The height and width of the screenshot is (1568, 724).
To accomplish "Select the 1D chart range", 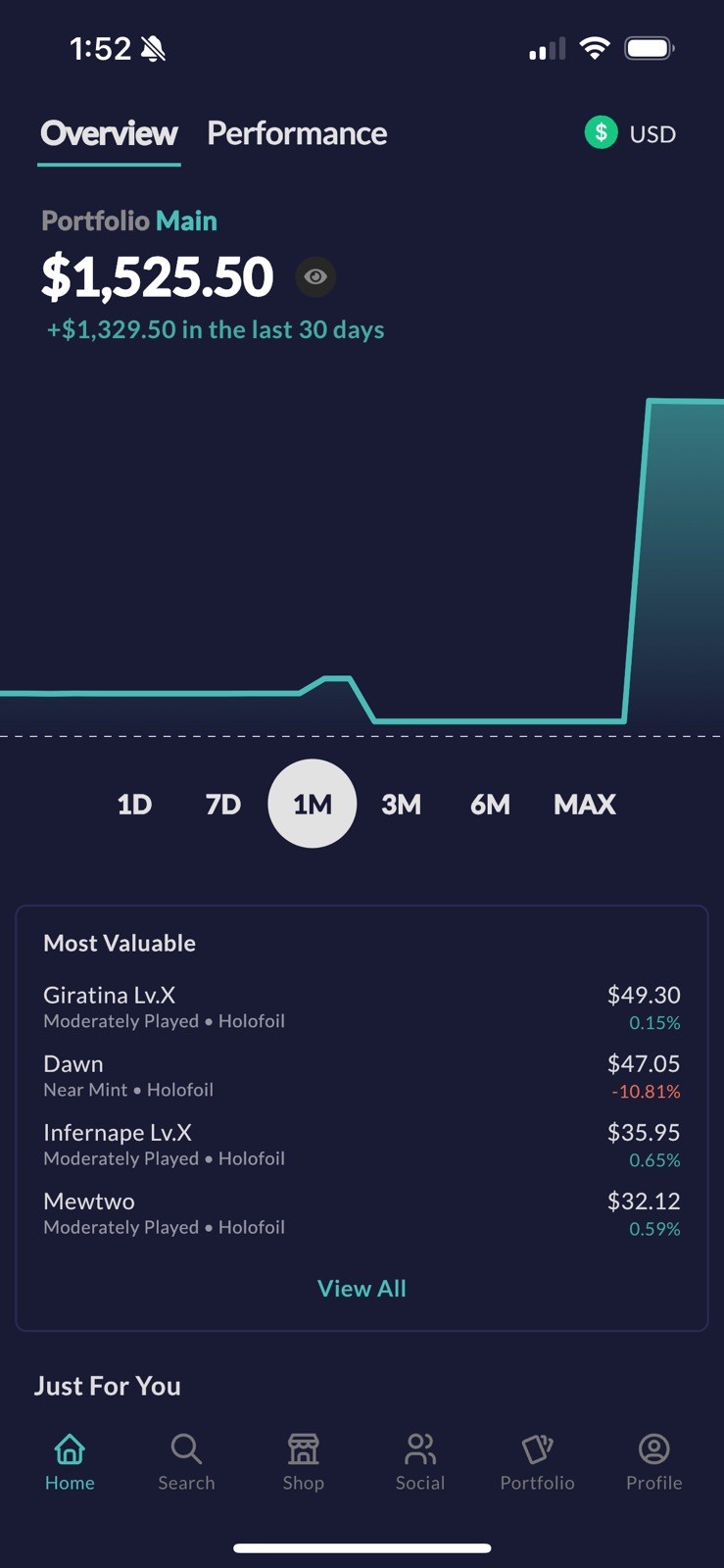I will pos(134,805).
